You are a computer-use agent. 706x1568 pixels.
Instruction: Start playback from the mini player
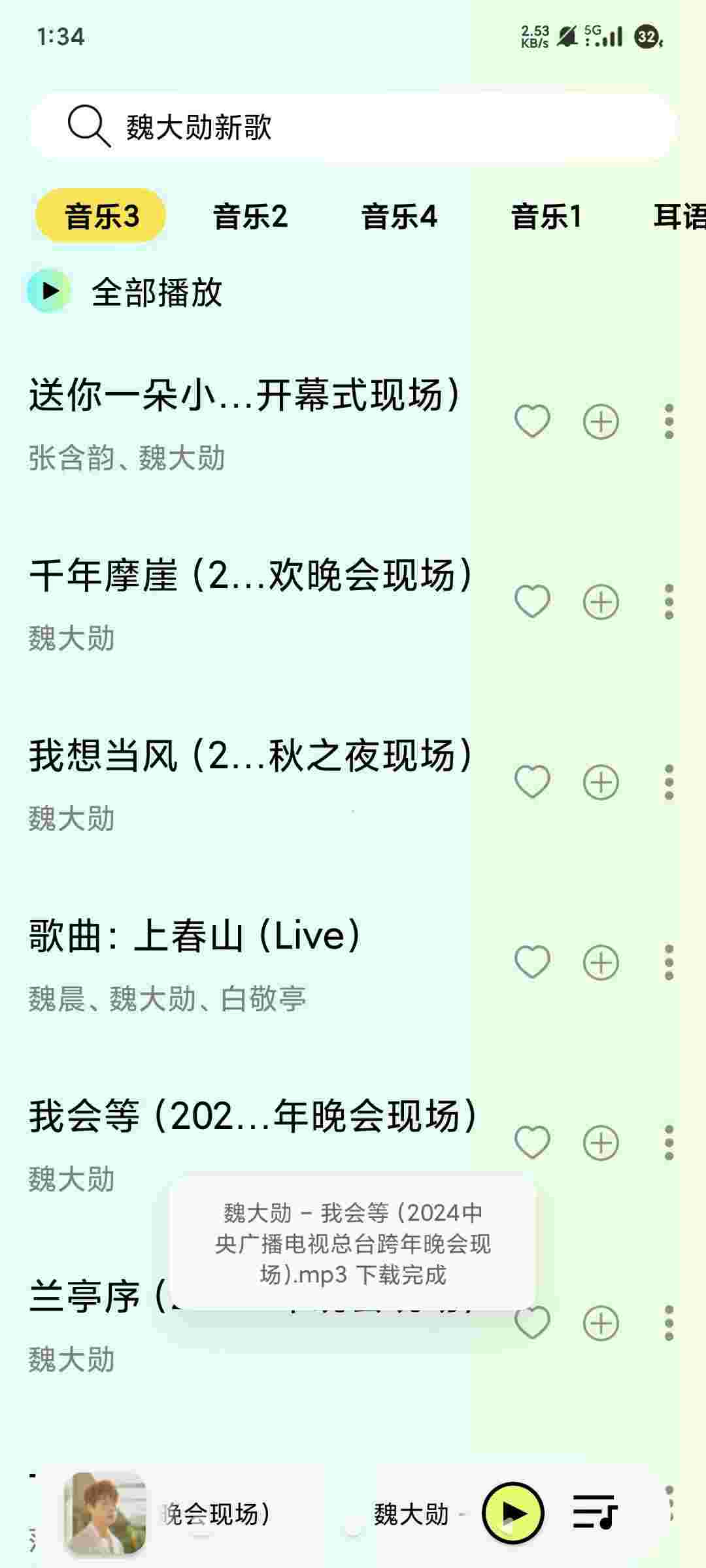(513, 1512)
